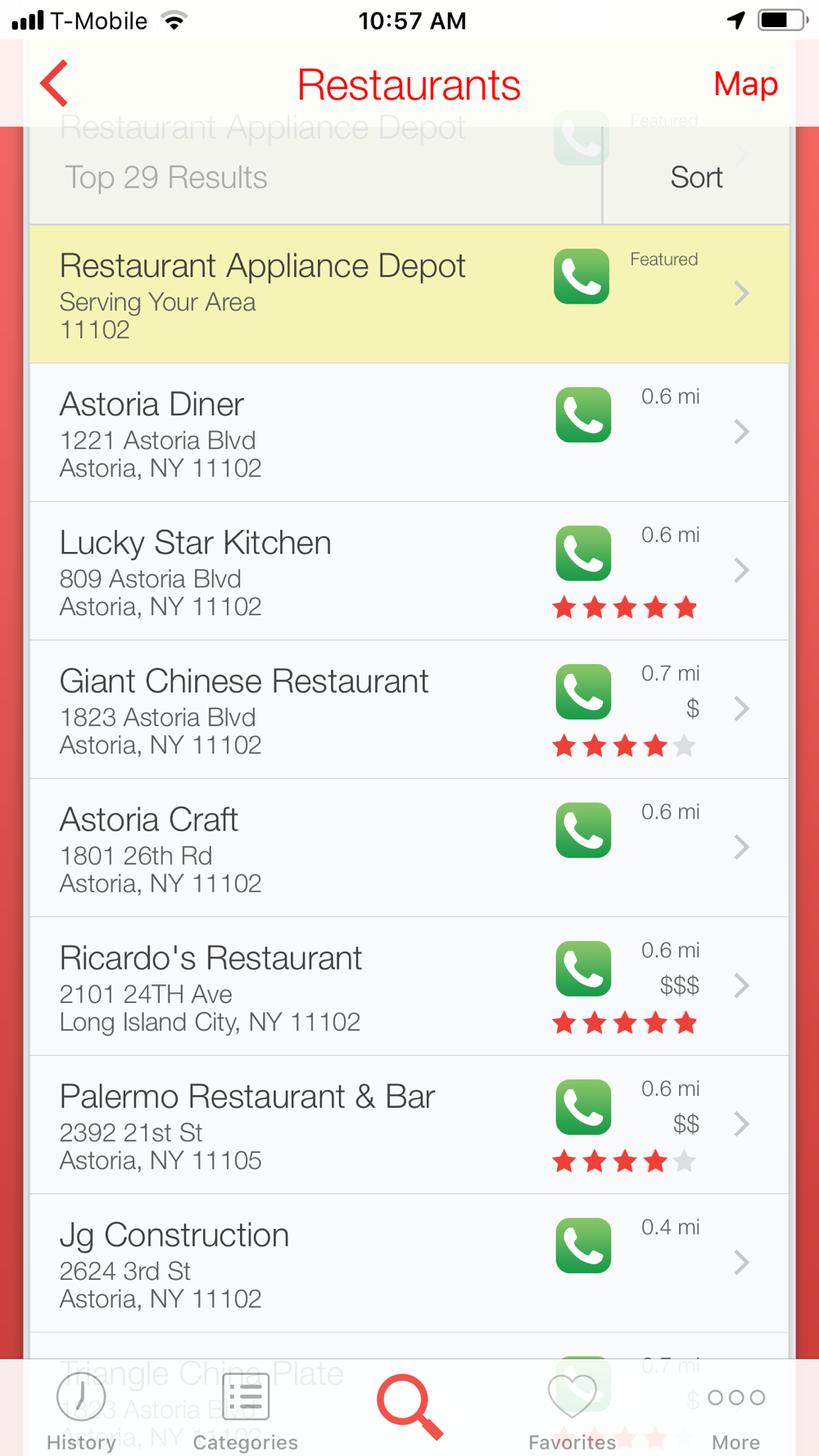Call Lucky Star Kitchen
Screen dimensions: 819x1456
click(583, 554)
